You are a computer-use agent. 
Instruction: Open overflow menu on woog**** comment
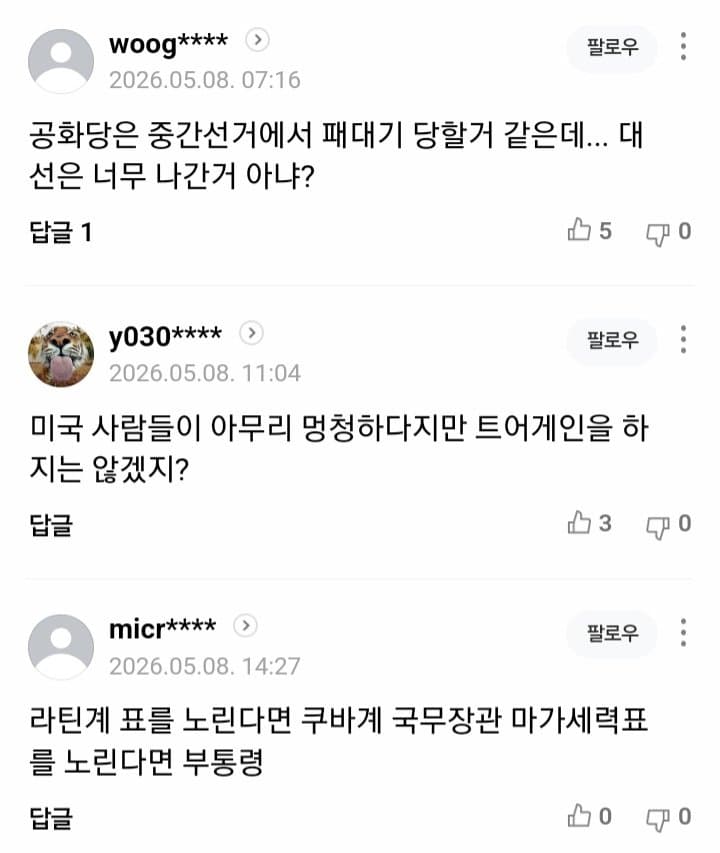pos(683,47)
